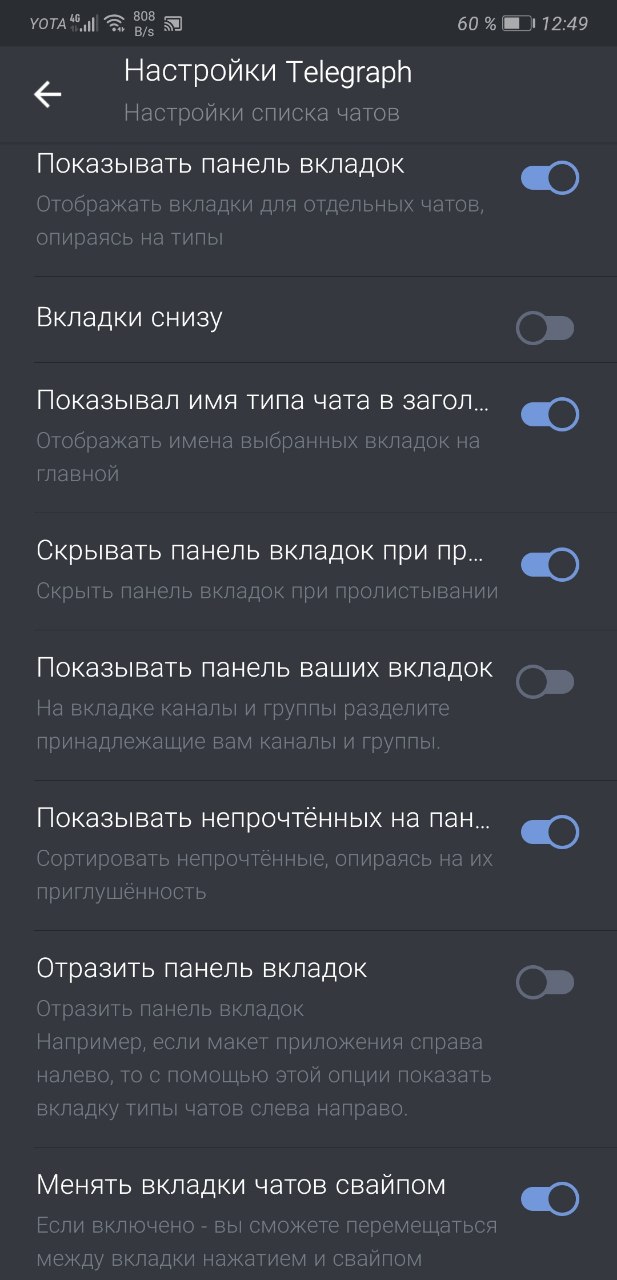The width and height of the screenshot is (617, 1280).
Task: Disable Менять вкладки чатов свайпом
Action: (x=549, y=1199)
